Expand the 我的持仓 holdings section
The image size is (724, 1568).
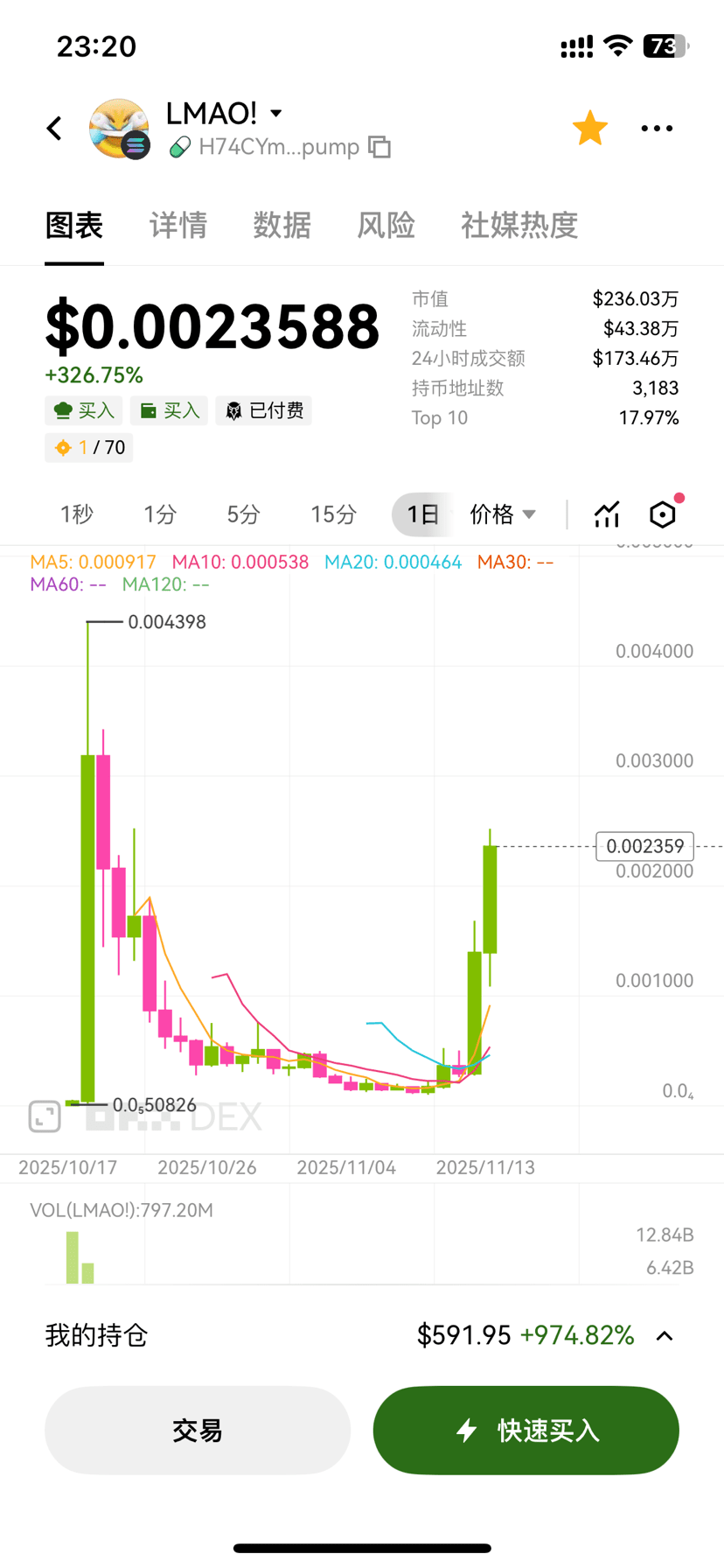665,1336
